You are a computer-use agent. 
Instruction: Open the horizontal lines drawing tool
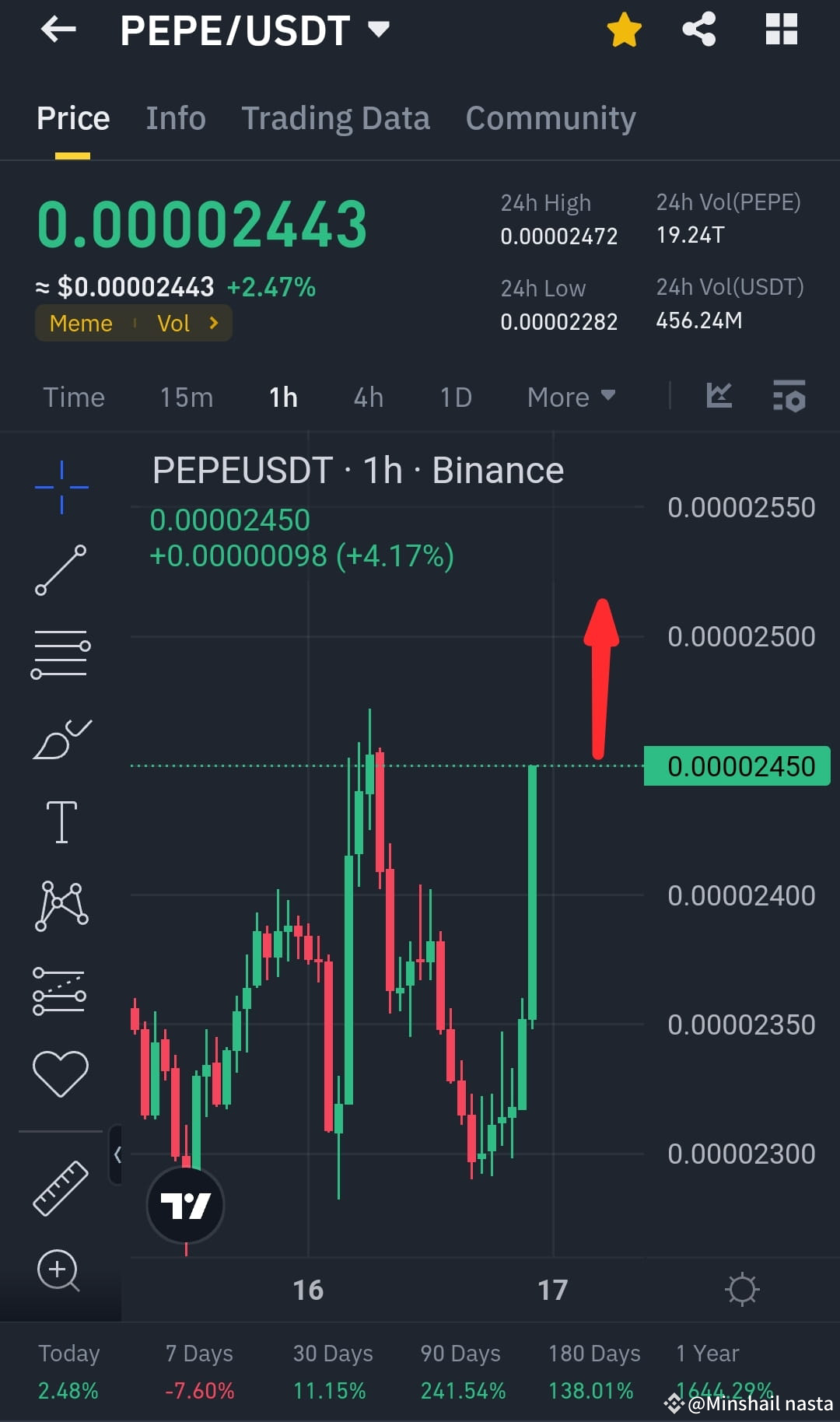(x=61, y=653)
